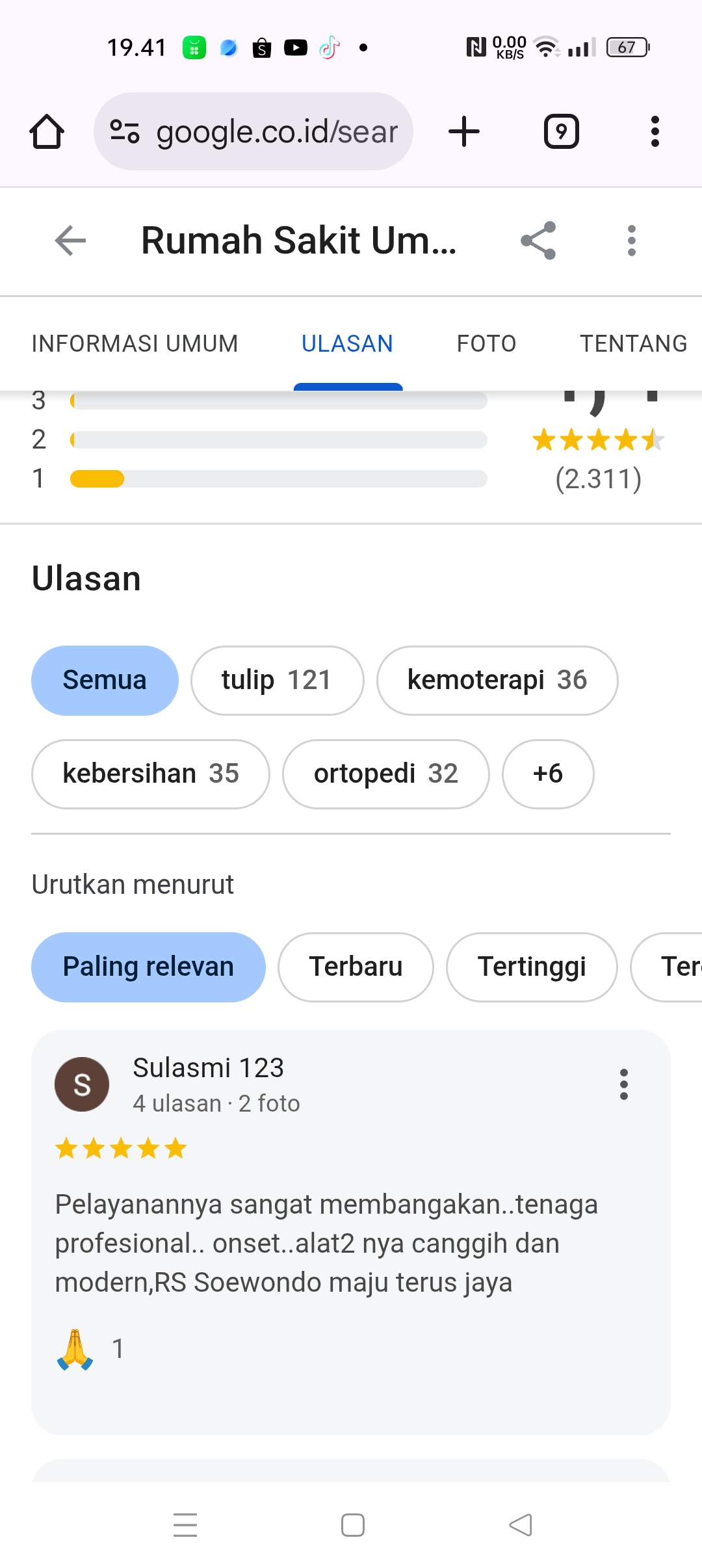Image resolution: width=702 pixels, height=1568 pixels.
Task: Filter reviews by ortopedi
Action: coord(385,774)
